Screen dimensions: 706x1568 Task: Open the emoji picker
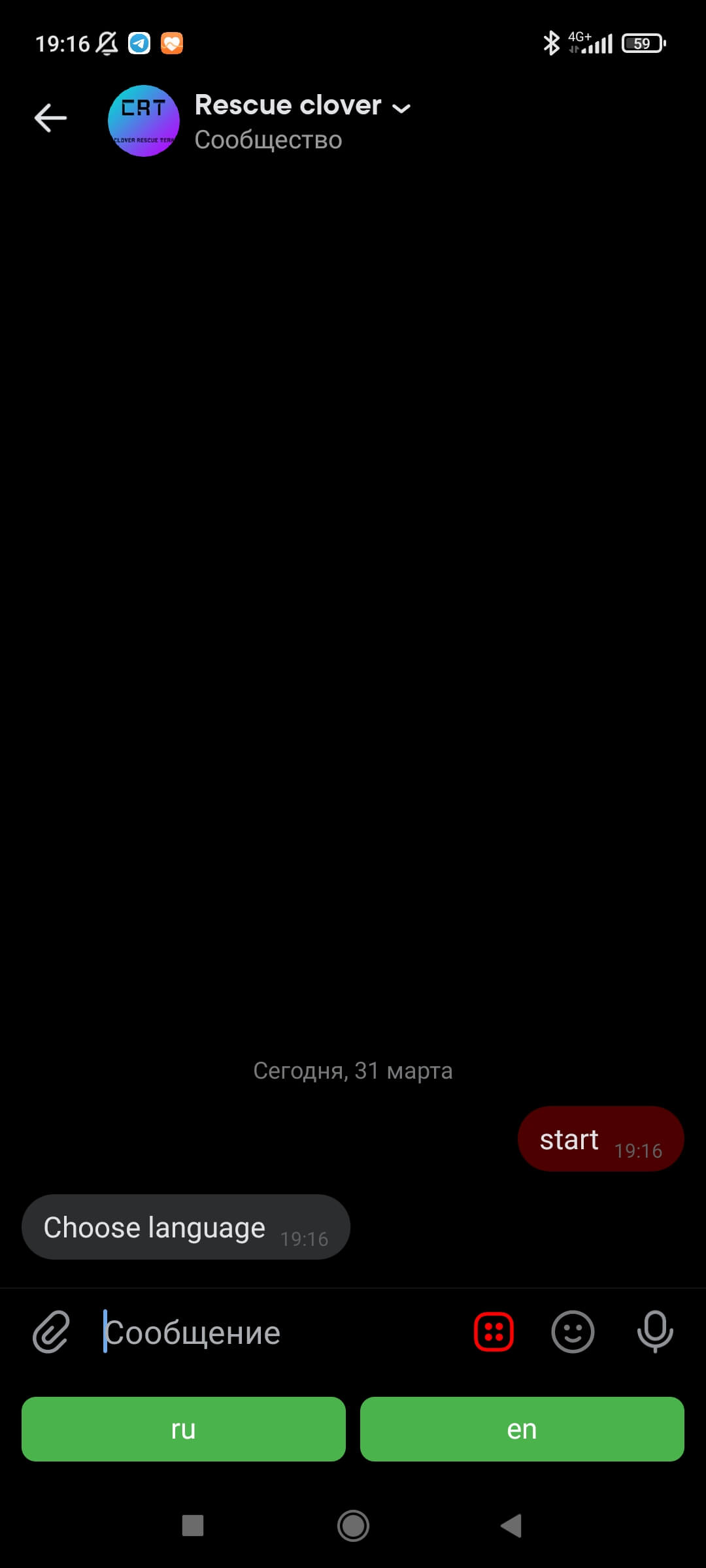tap(573, 1331)
